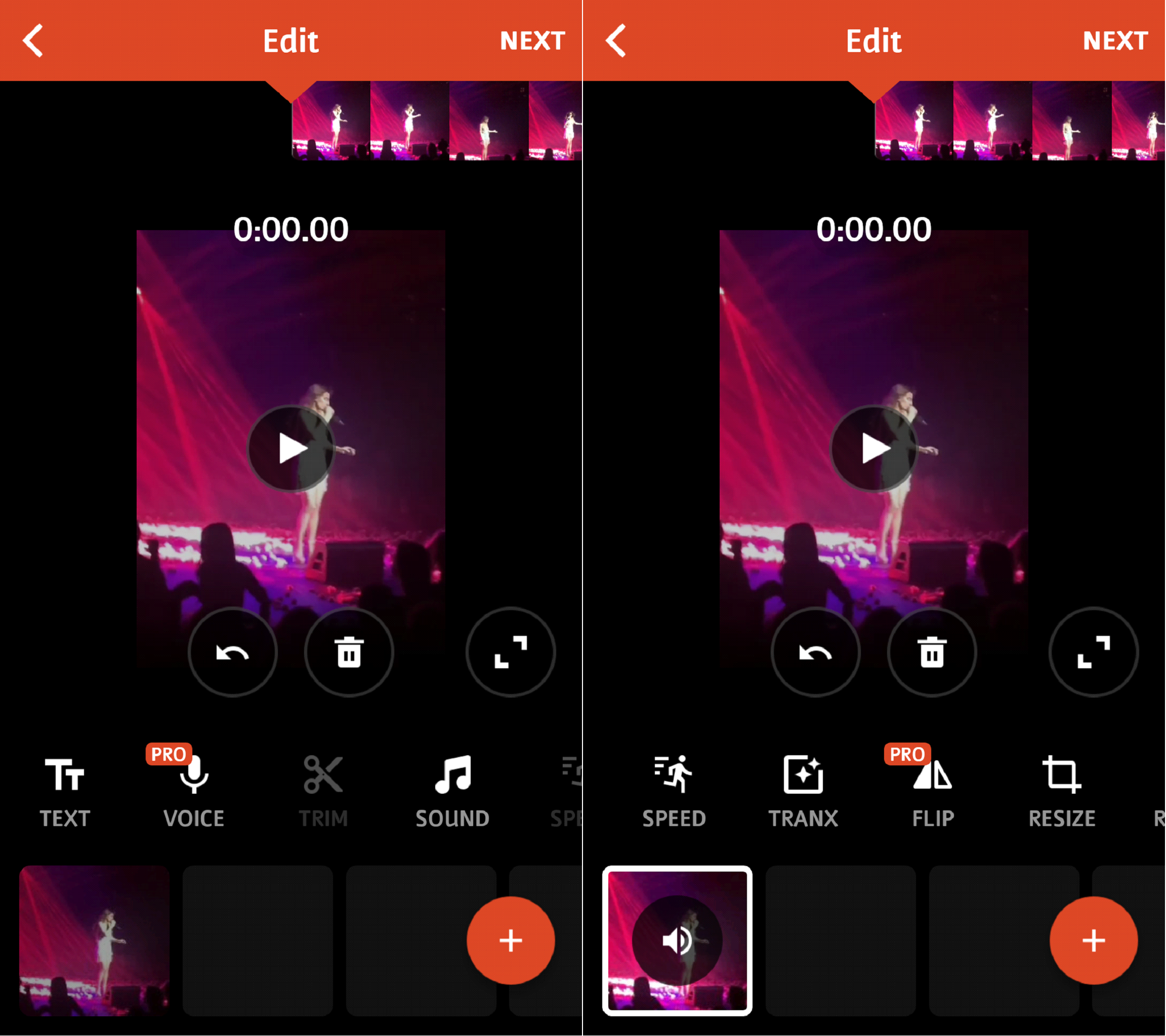Image resolution: width=1166 pixels, height=1036 pixels.
Task: Open the PRO VOICE recording tool
Action: pos(193,791)
